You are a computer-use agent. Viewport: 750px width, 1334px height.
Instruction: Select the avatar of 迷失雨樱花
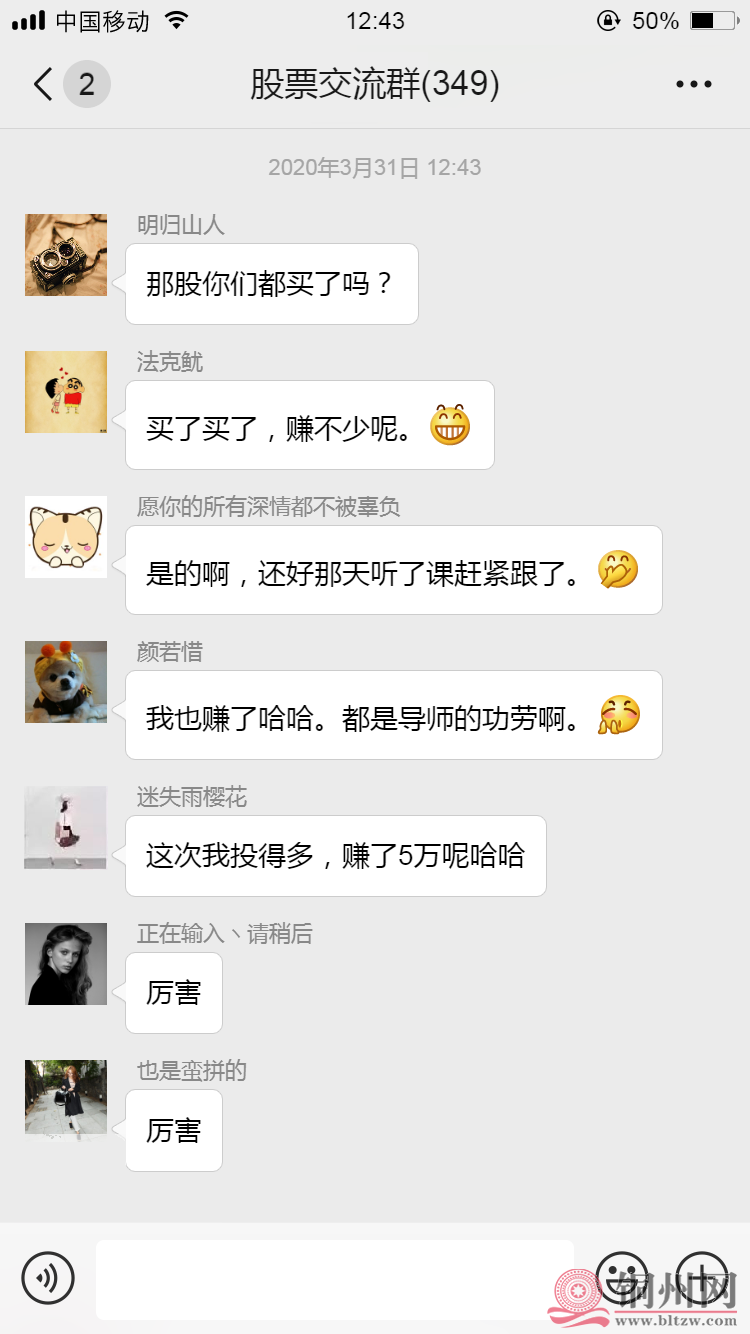click(x=66, y=827)
